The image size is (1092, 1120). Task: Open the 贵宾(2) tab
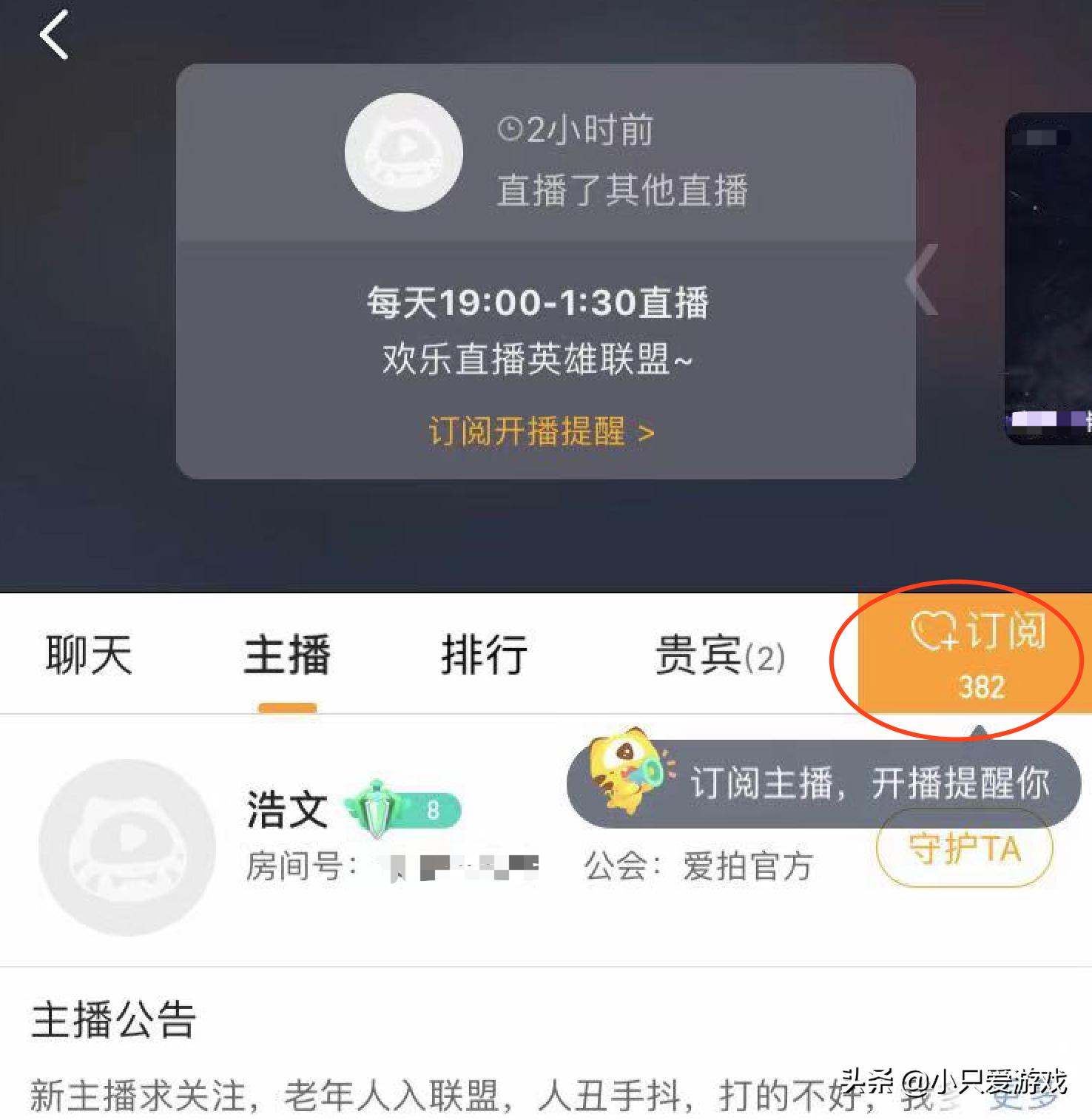tap(719, 655)
